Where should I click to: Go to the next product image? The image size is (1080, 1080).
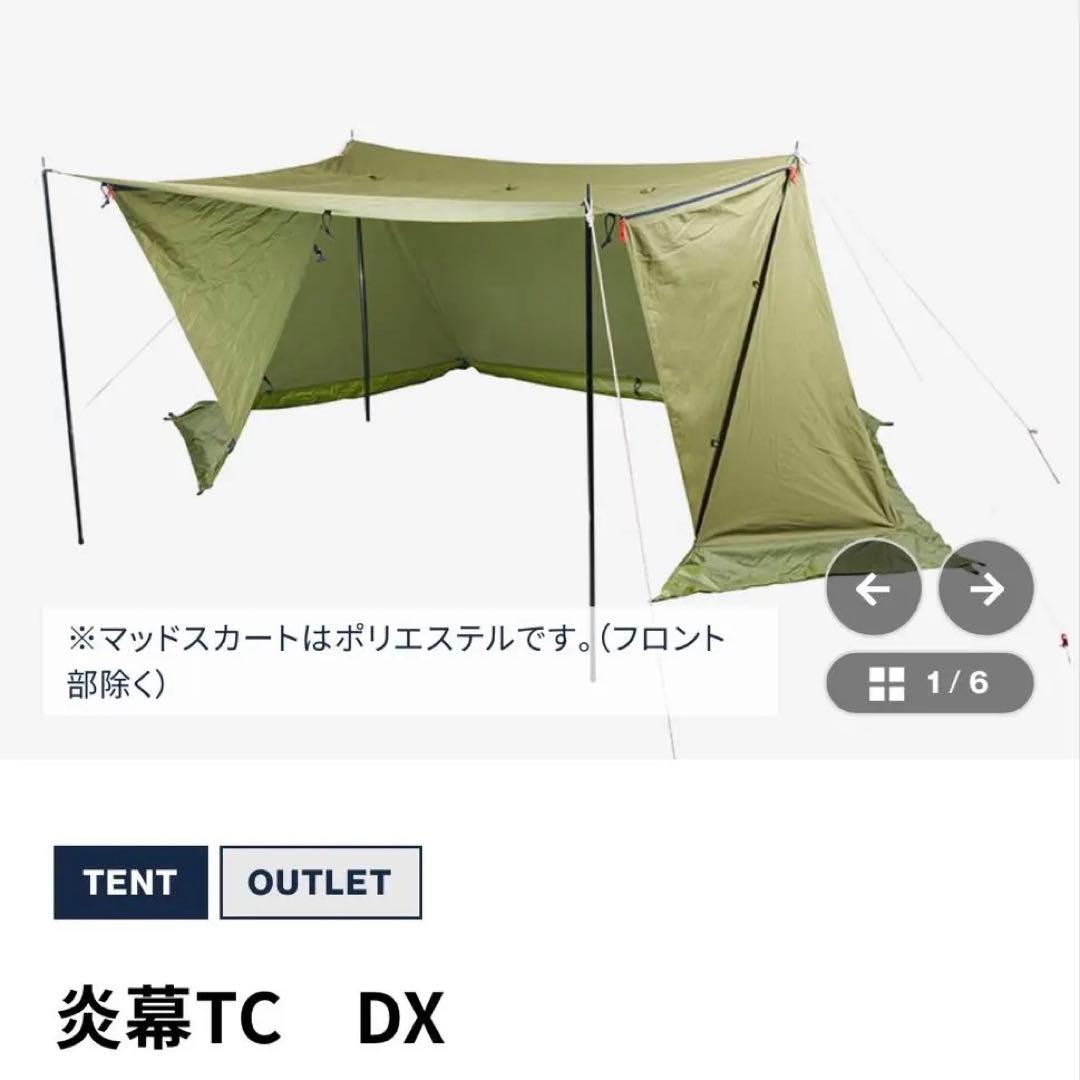tap(986, 590)
